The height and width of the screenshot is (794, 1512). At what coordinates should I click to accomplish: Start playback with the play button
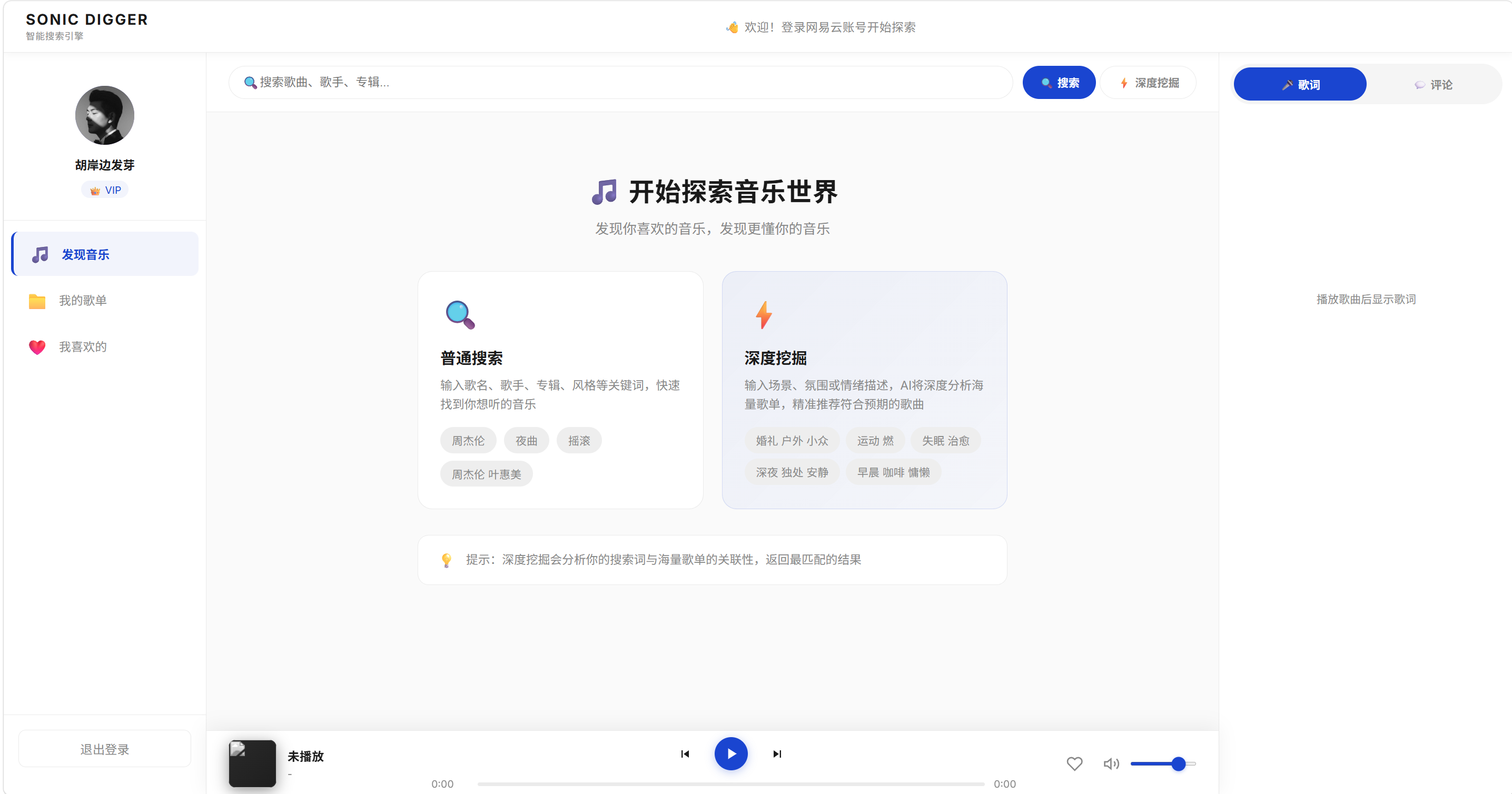731,753
